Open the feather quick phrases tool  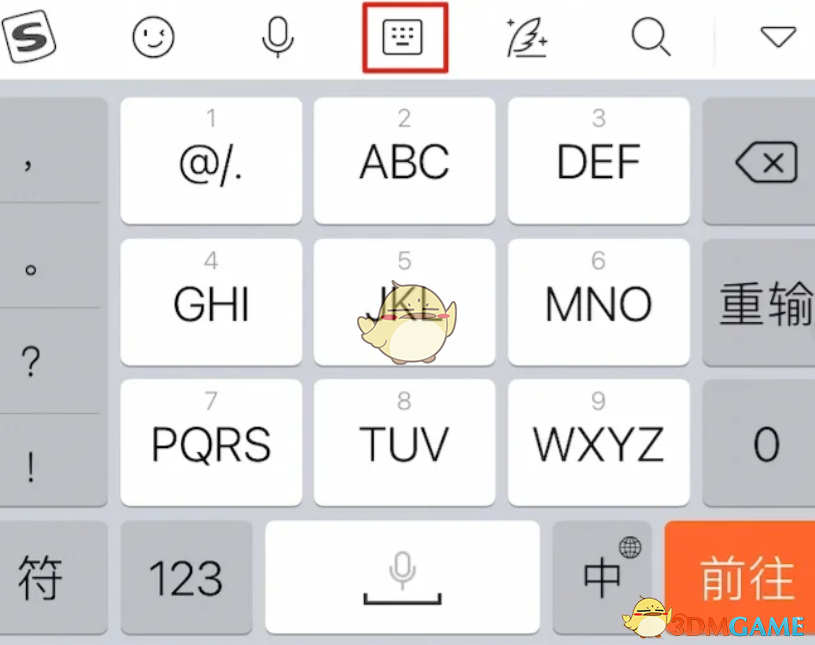(526, 38)
